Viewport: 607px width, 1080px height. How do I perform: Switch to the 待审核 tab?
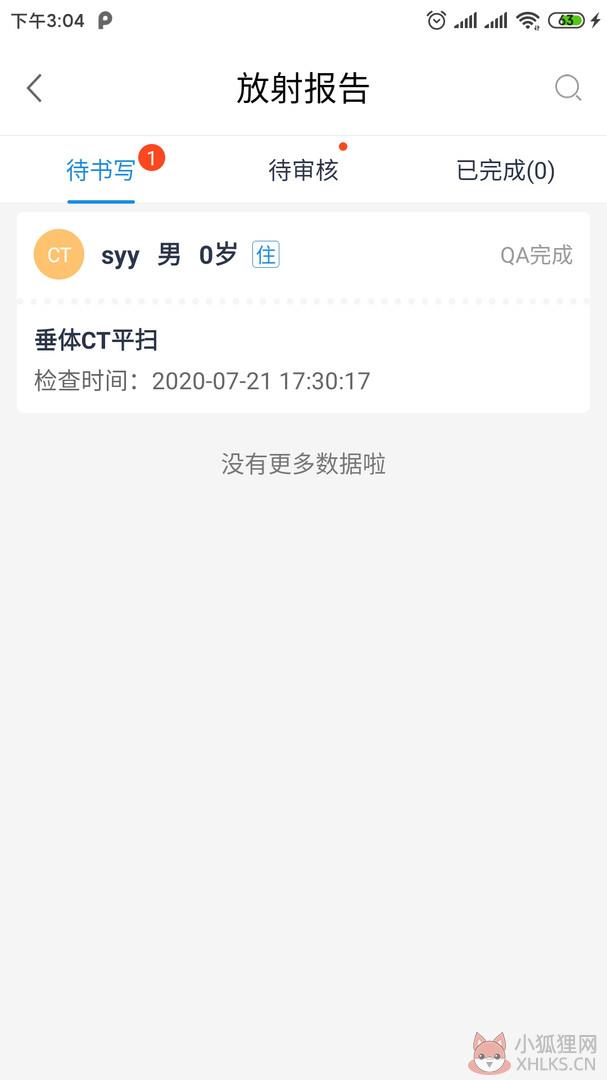coord(303,170)
